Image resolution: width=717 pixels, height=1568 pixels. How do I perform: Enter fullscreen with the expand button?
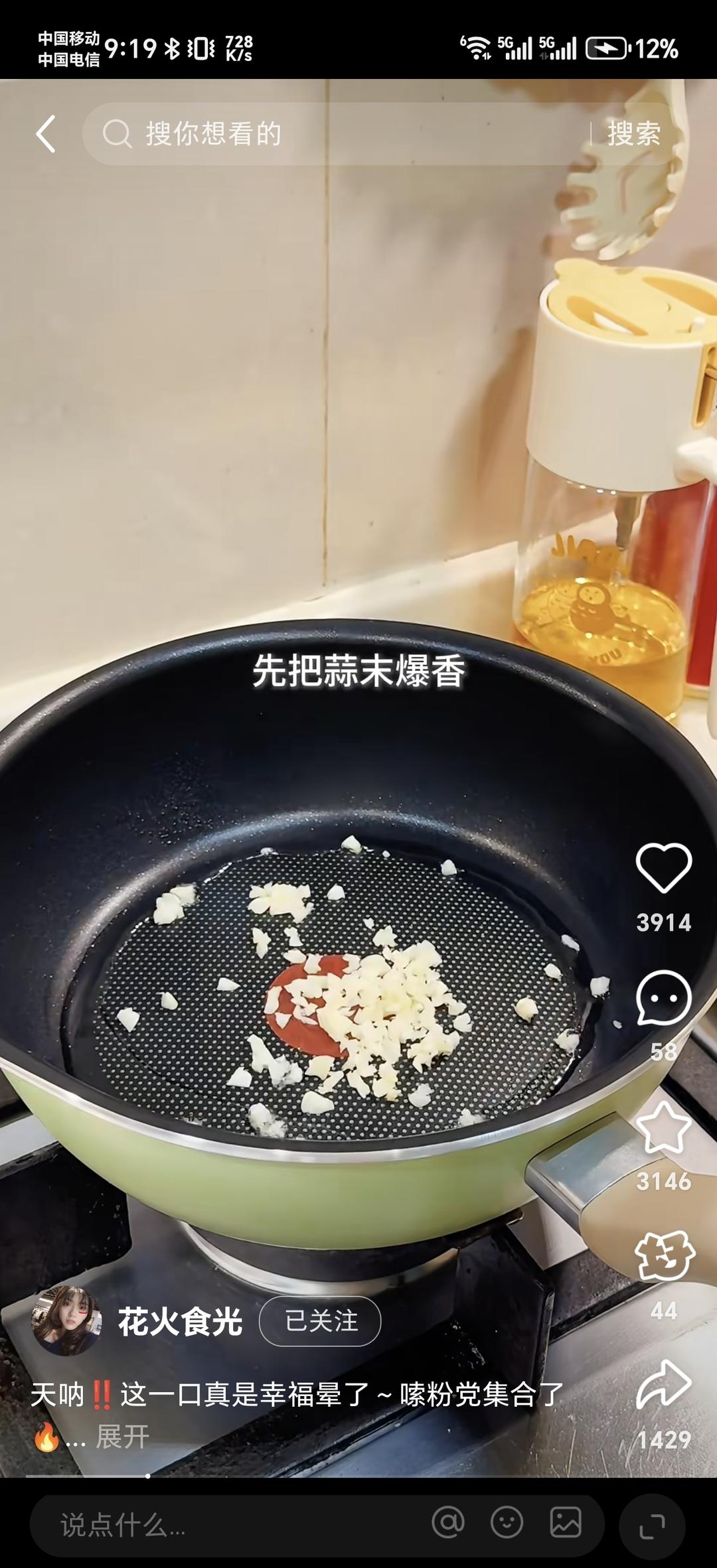[x=651, y=1526]
